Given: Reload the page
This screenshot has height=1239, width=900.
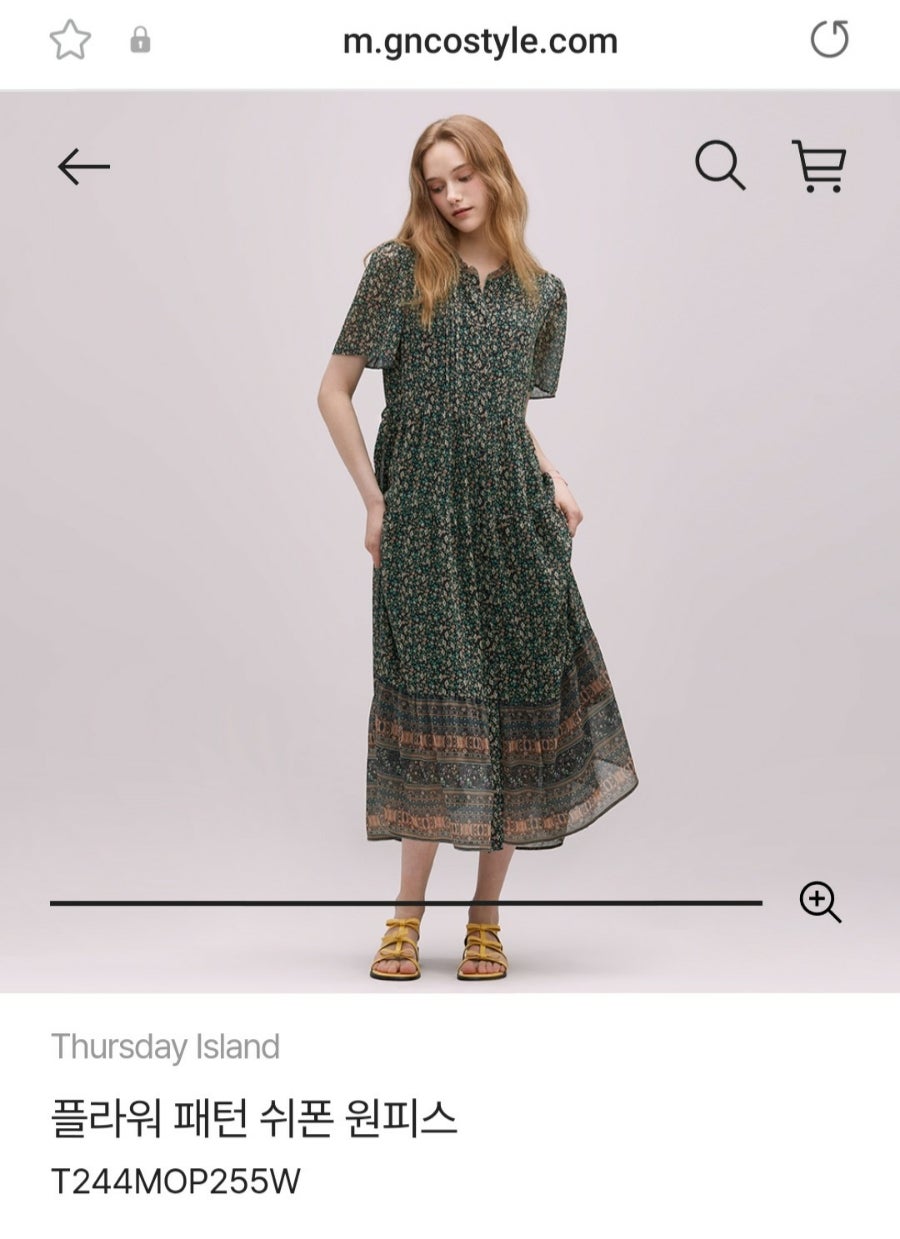Looking at the screenshot, I should click(829, 41).
